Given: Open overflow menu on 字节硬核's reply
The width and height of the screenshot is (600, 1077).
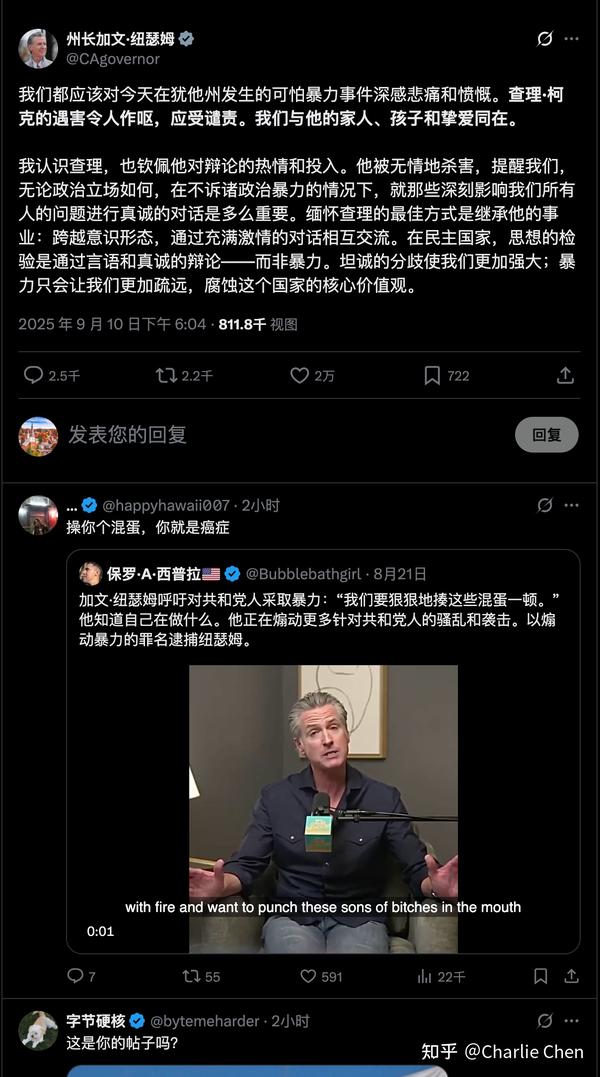Looking at the screenshot, I should 572,1021.
